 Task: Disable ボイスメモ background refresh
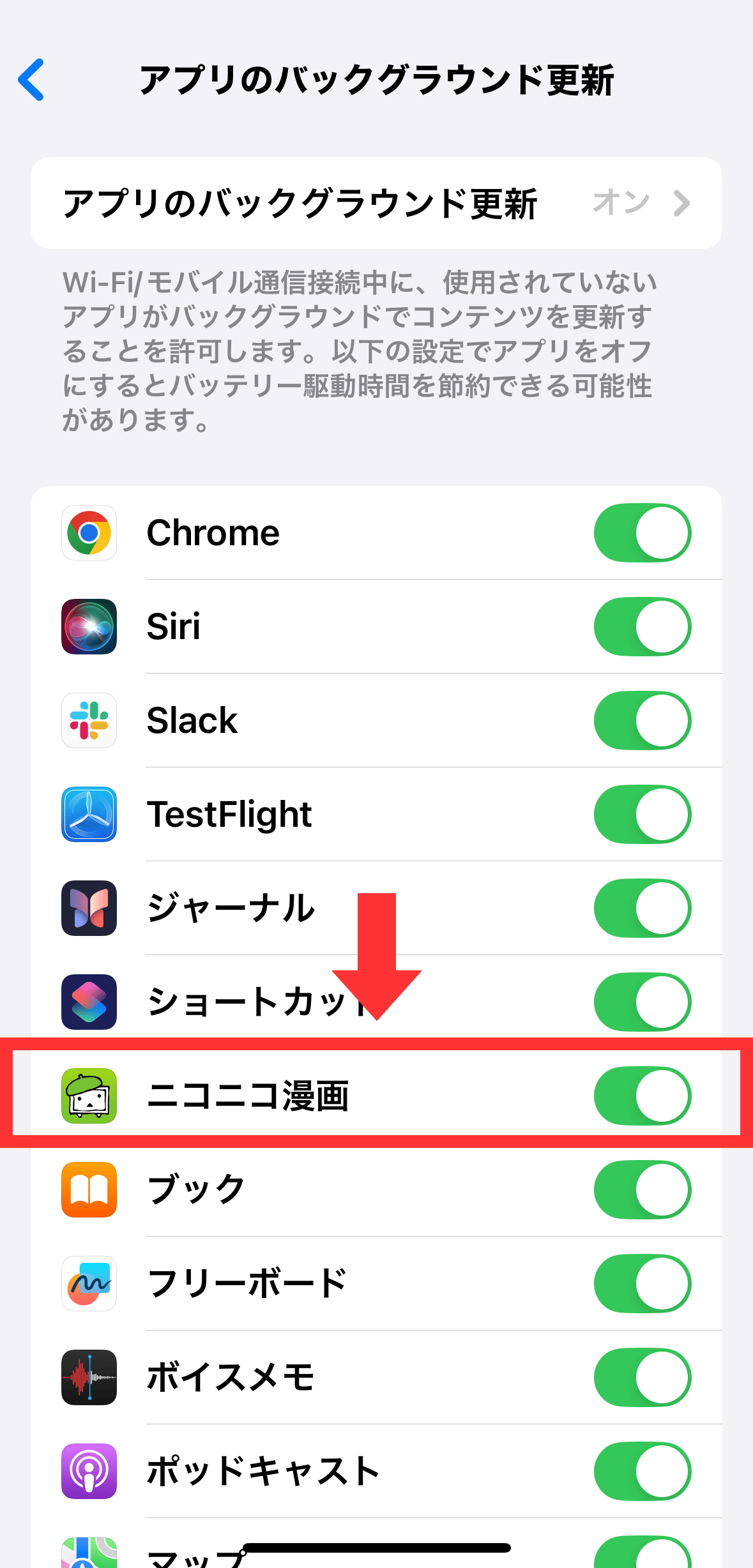[642, 1377]
